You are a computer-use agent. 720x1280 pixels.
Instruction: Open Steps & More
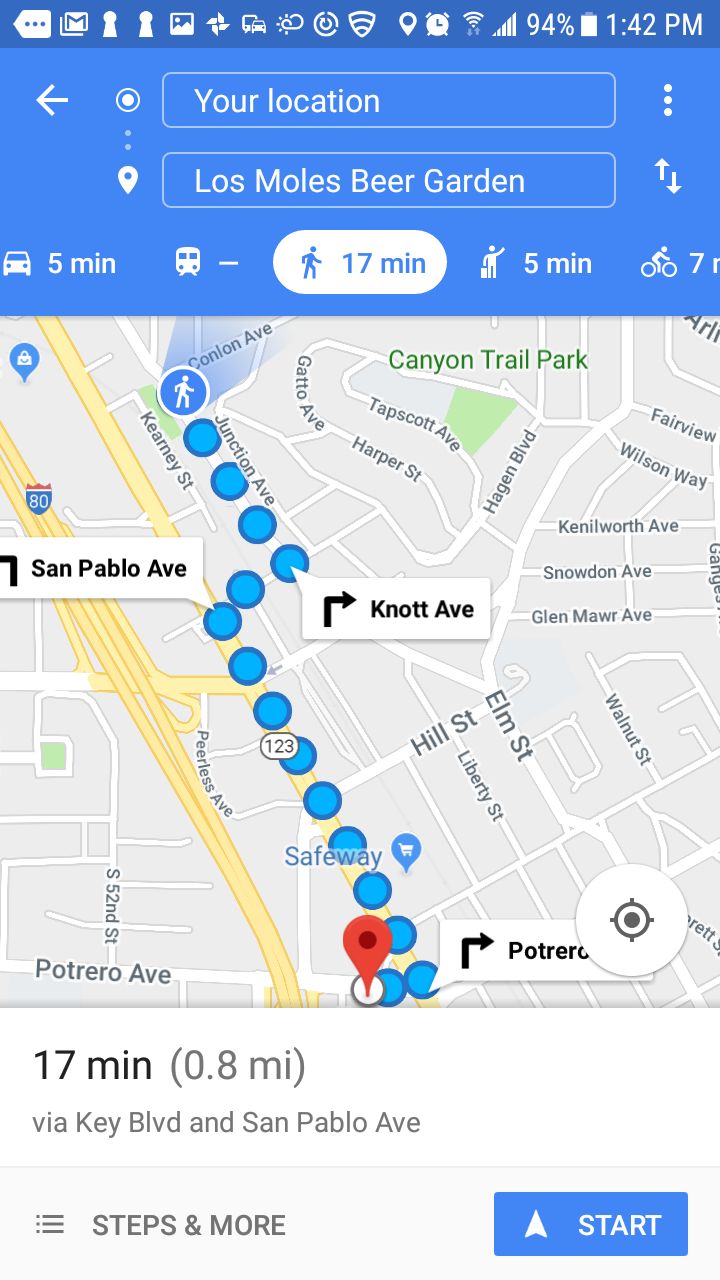click(x=160, y=1225)
